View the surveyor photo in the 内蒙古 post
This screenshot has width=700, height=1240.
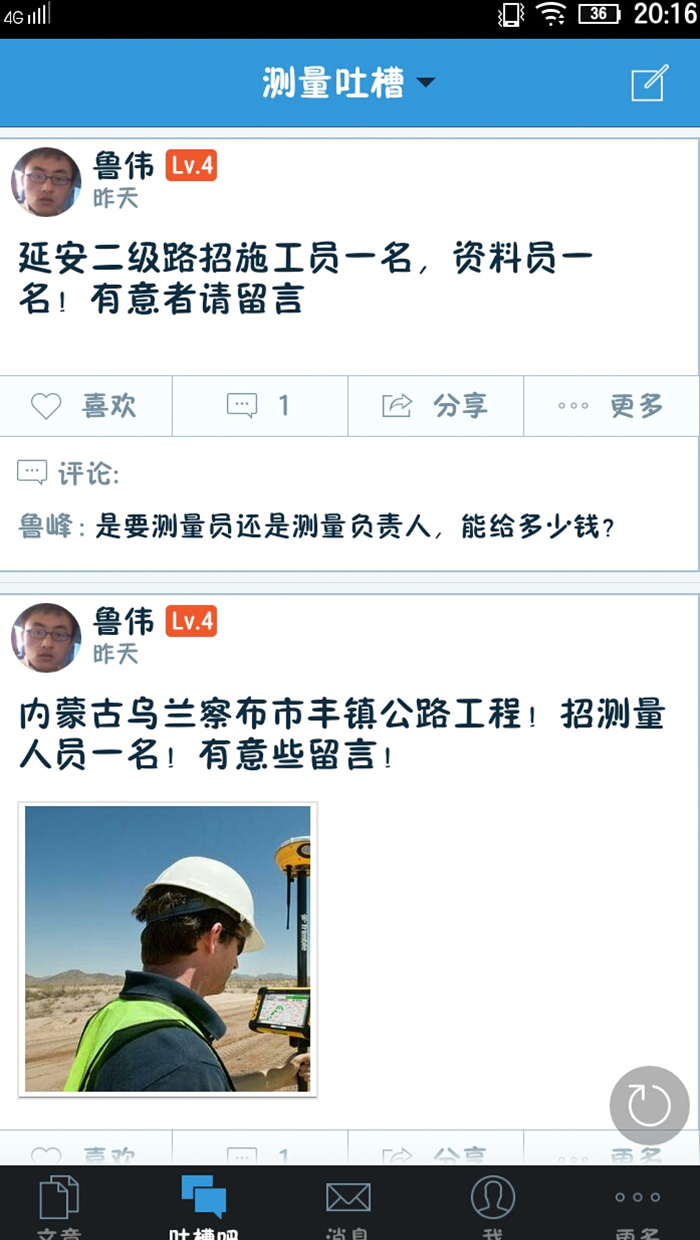tap(168, 948)
